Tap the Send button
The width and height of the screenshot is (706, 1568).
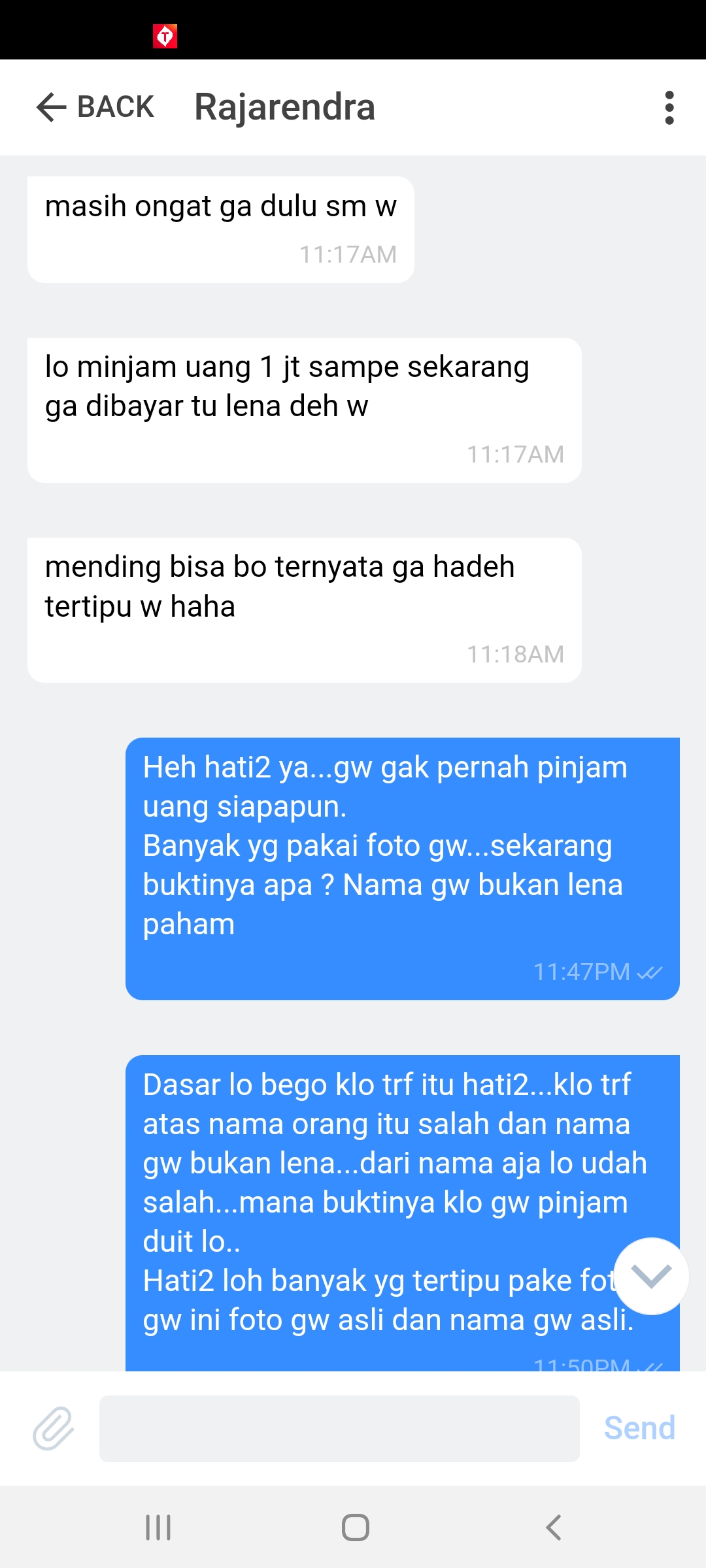pyautogui.click(x=639, y=1428)
